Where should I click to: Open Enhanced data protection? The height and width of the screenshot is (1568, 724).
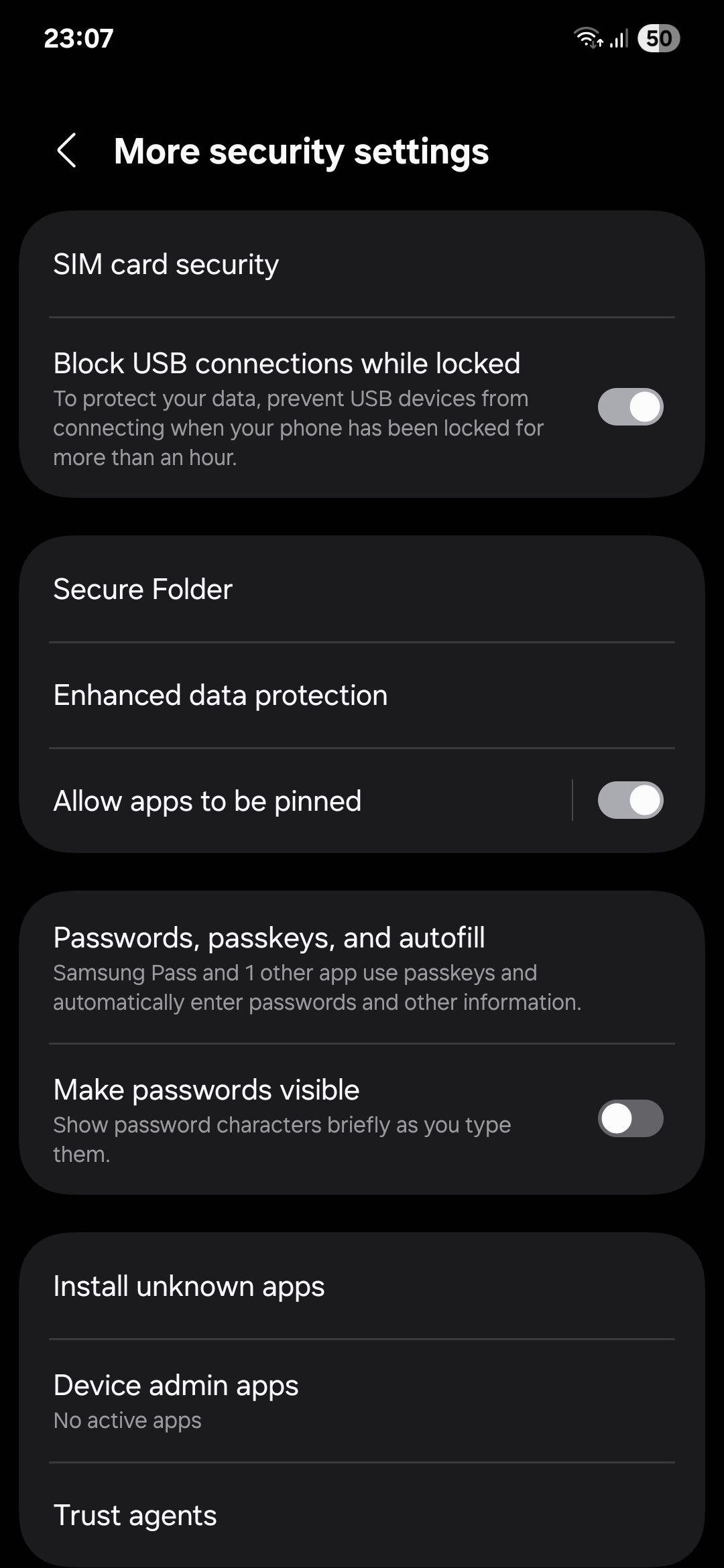click(220, 695)
